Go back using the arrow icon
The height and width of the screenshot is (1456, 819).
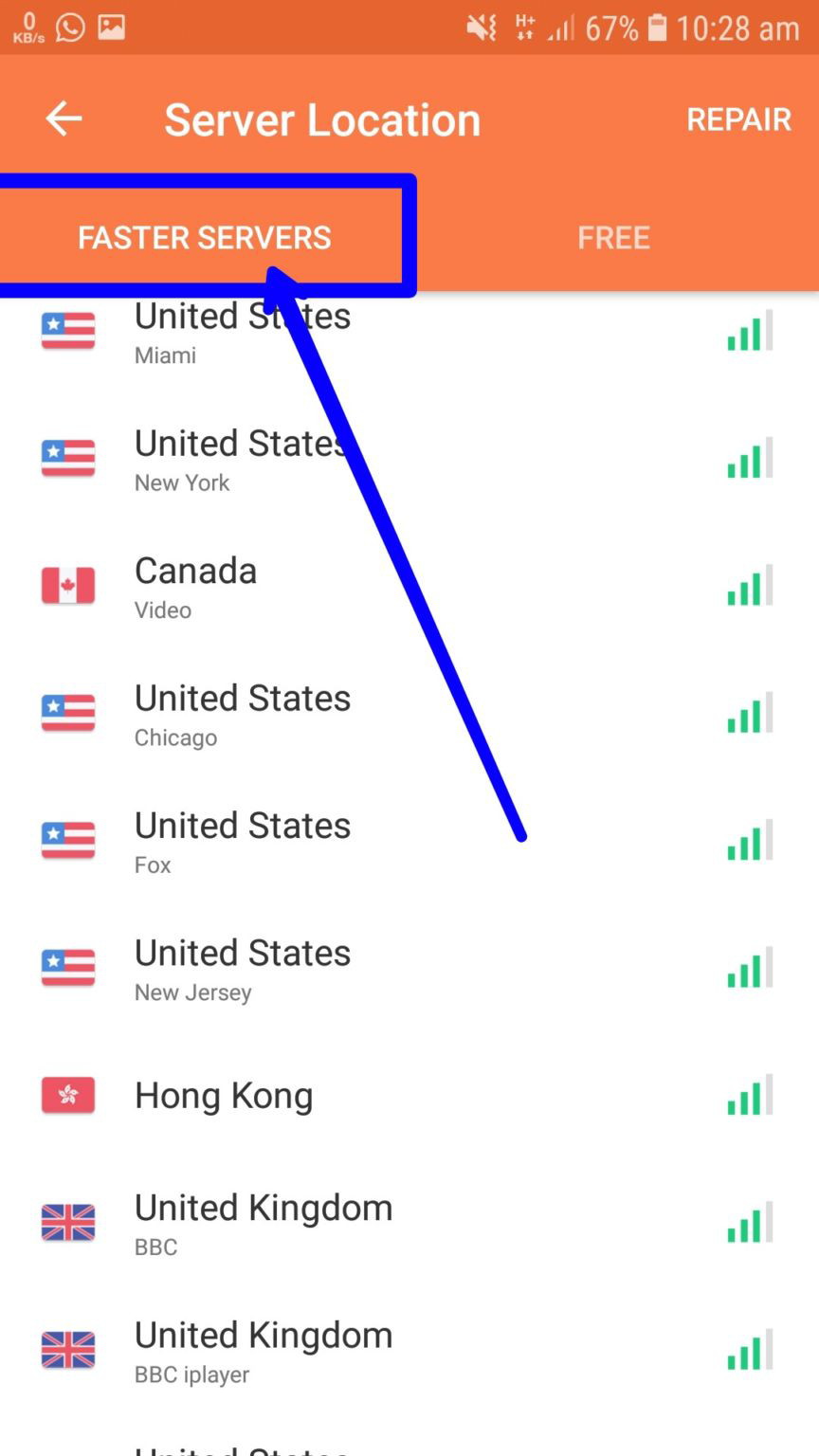[64, 118]
